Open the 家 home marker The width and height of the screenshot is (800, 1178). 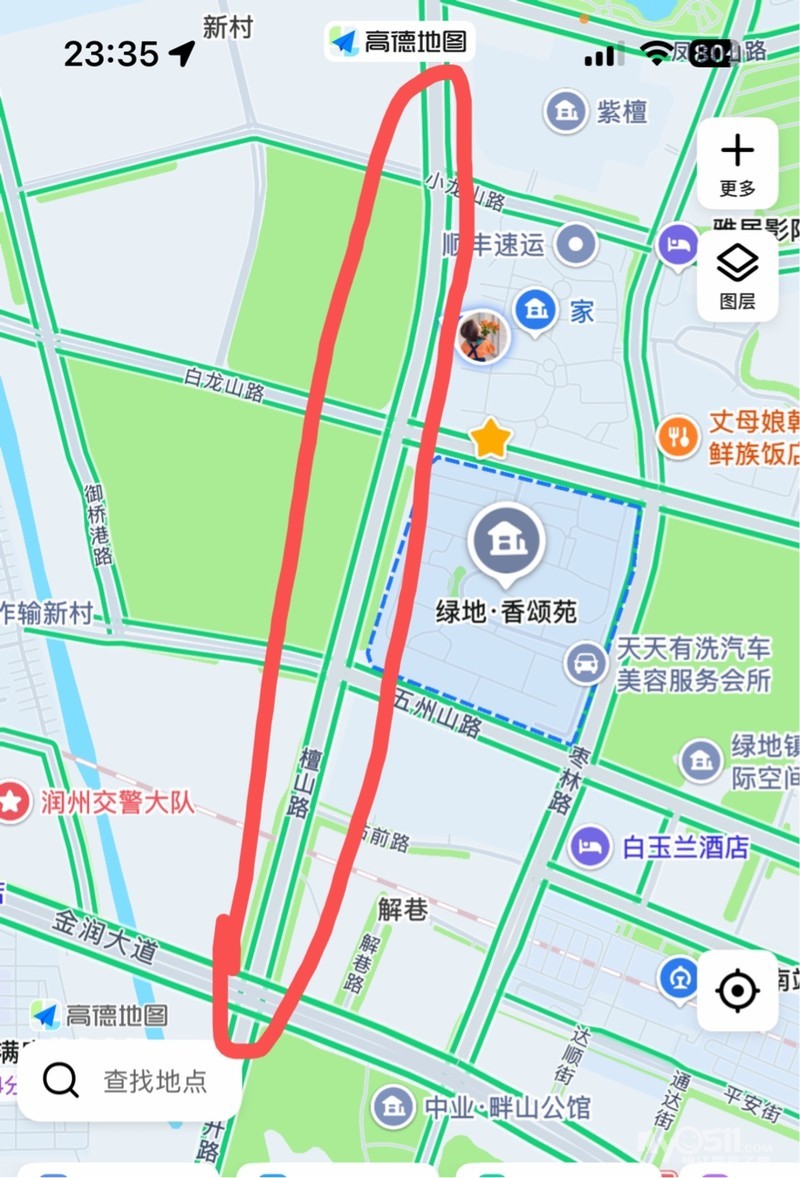[x=537, y=310]
